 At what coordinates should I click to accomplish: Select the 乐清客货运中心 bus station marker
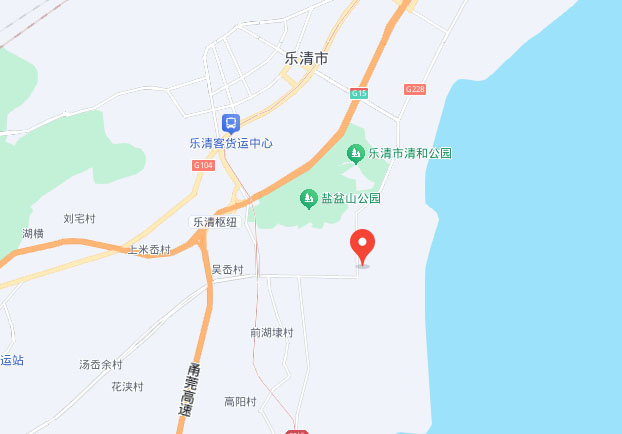(231, 124)
